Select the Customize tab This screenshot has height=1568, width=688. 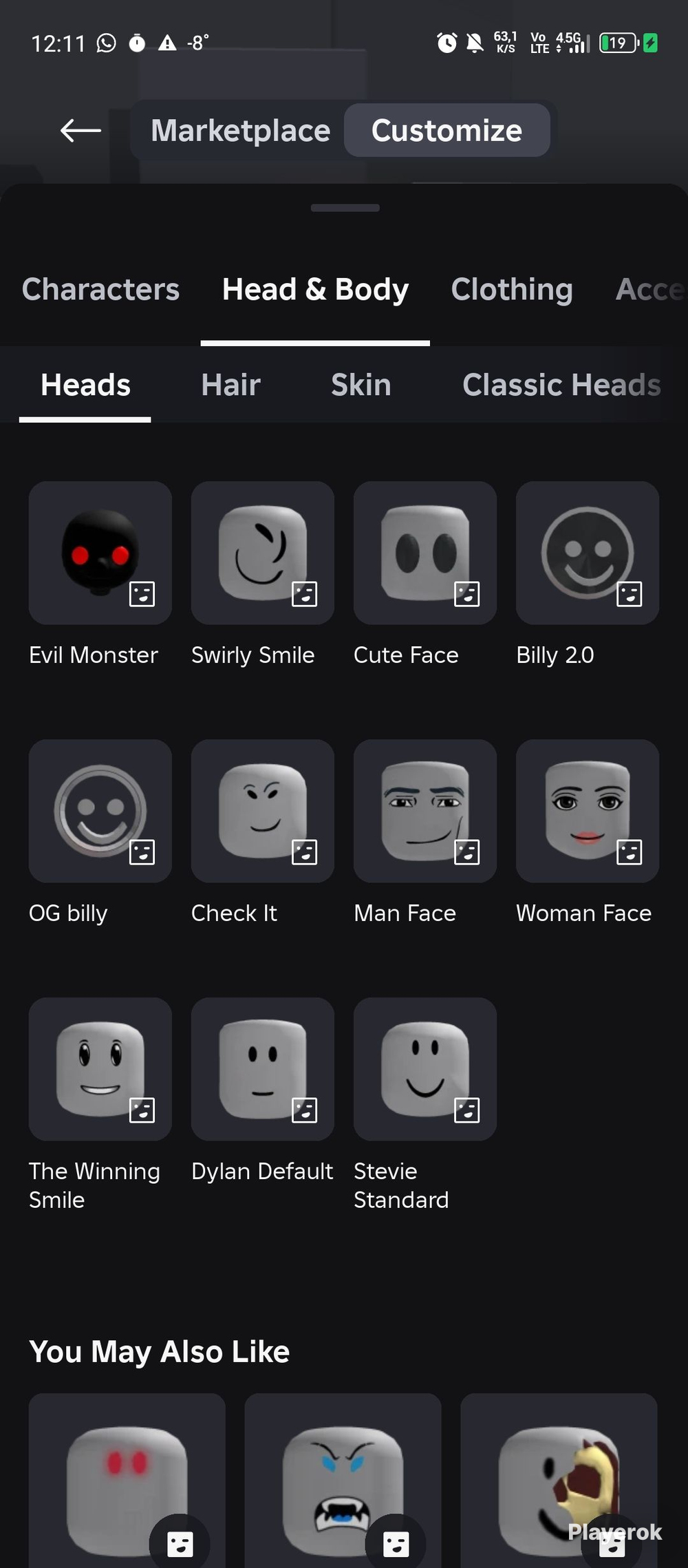447,130
